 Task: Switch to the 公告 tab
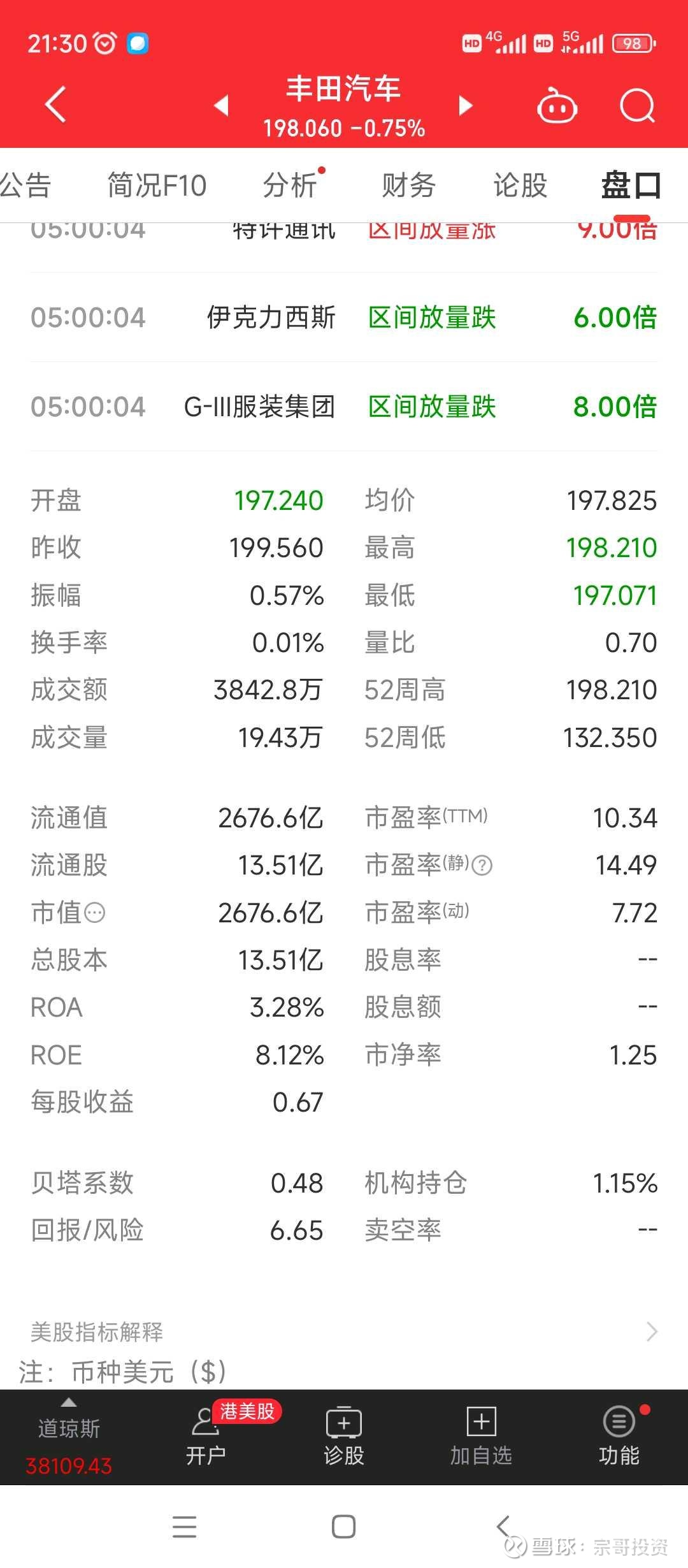coord(25,185)
